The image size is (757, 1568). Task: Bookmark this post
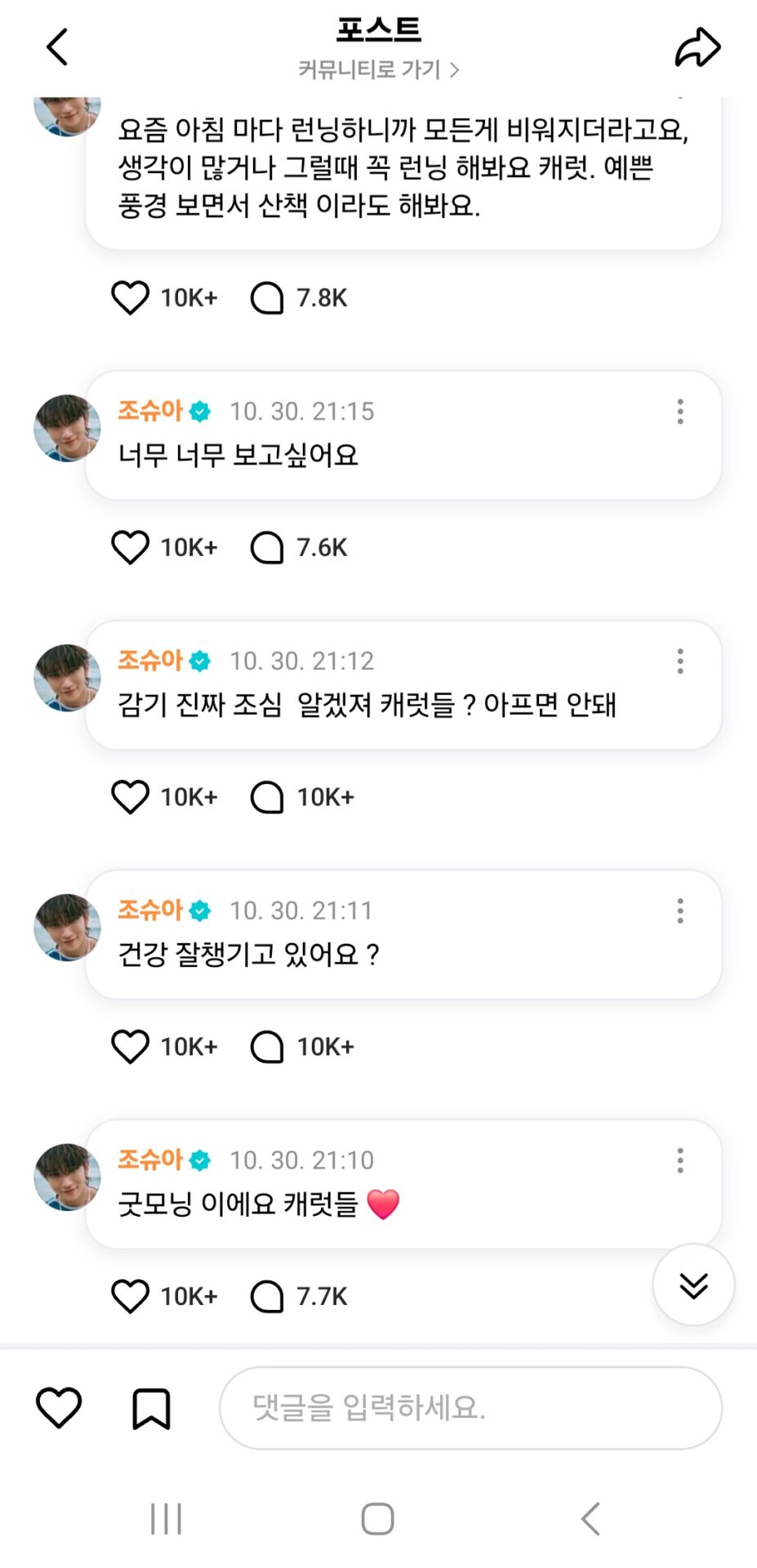pyautogui.click(x=151, y=1409)
